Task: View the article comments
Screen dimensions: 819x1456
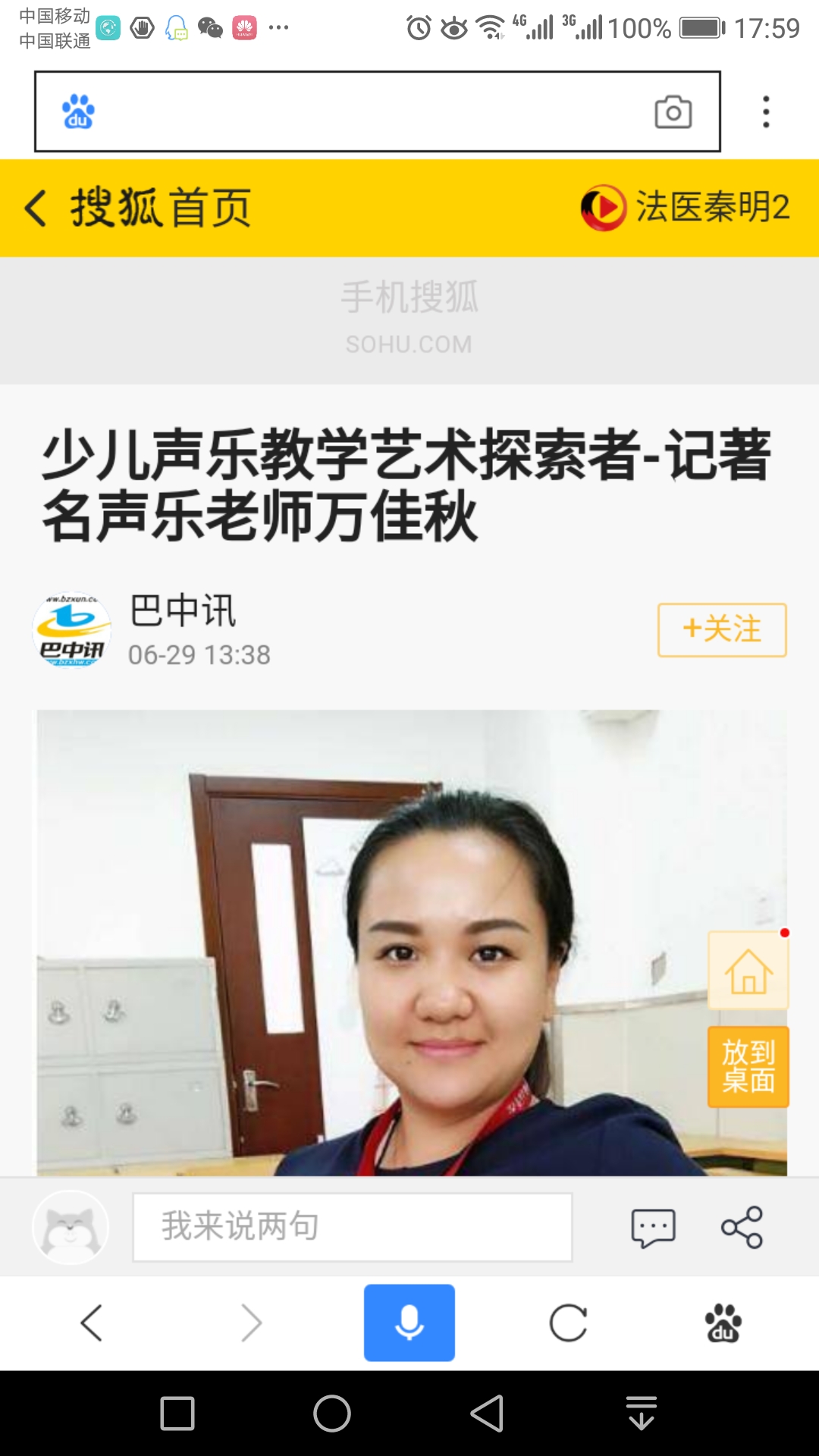Action: point(653,1227)
